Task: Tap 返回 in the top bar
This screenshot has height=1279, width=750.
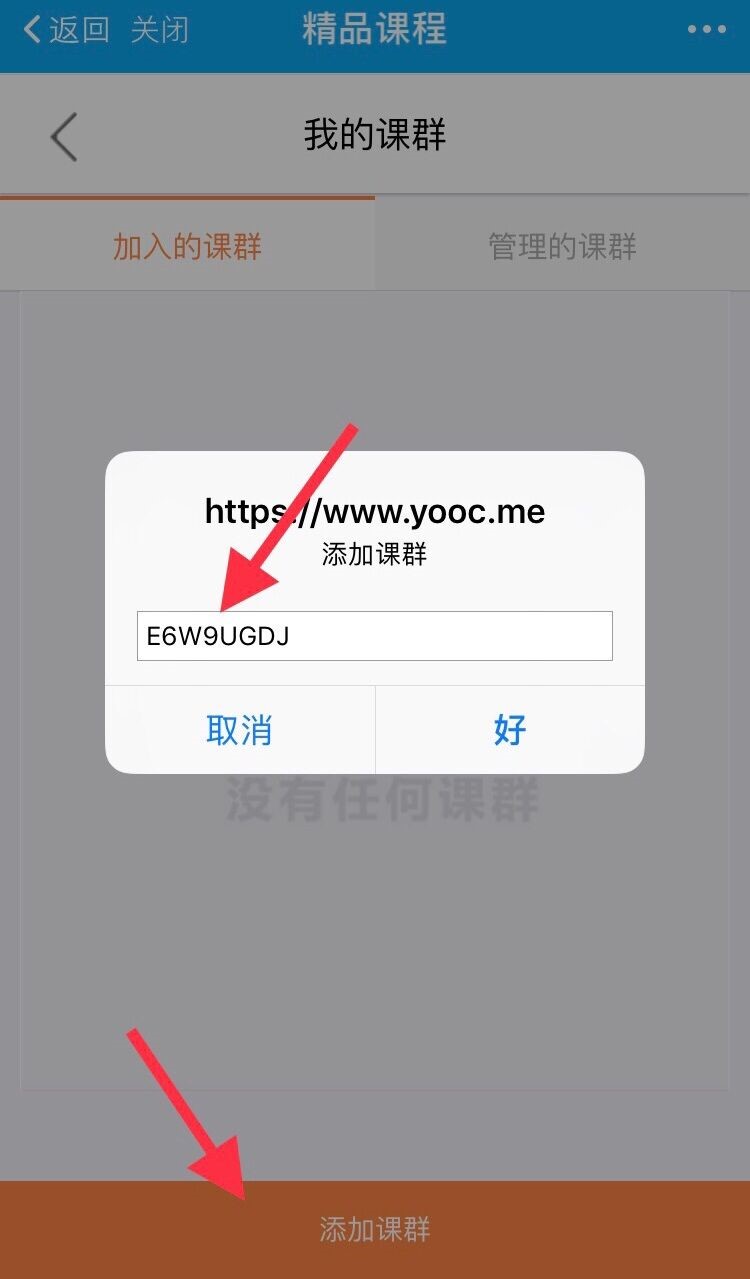Action: [67, 30]
